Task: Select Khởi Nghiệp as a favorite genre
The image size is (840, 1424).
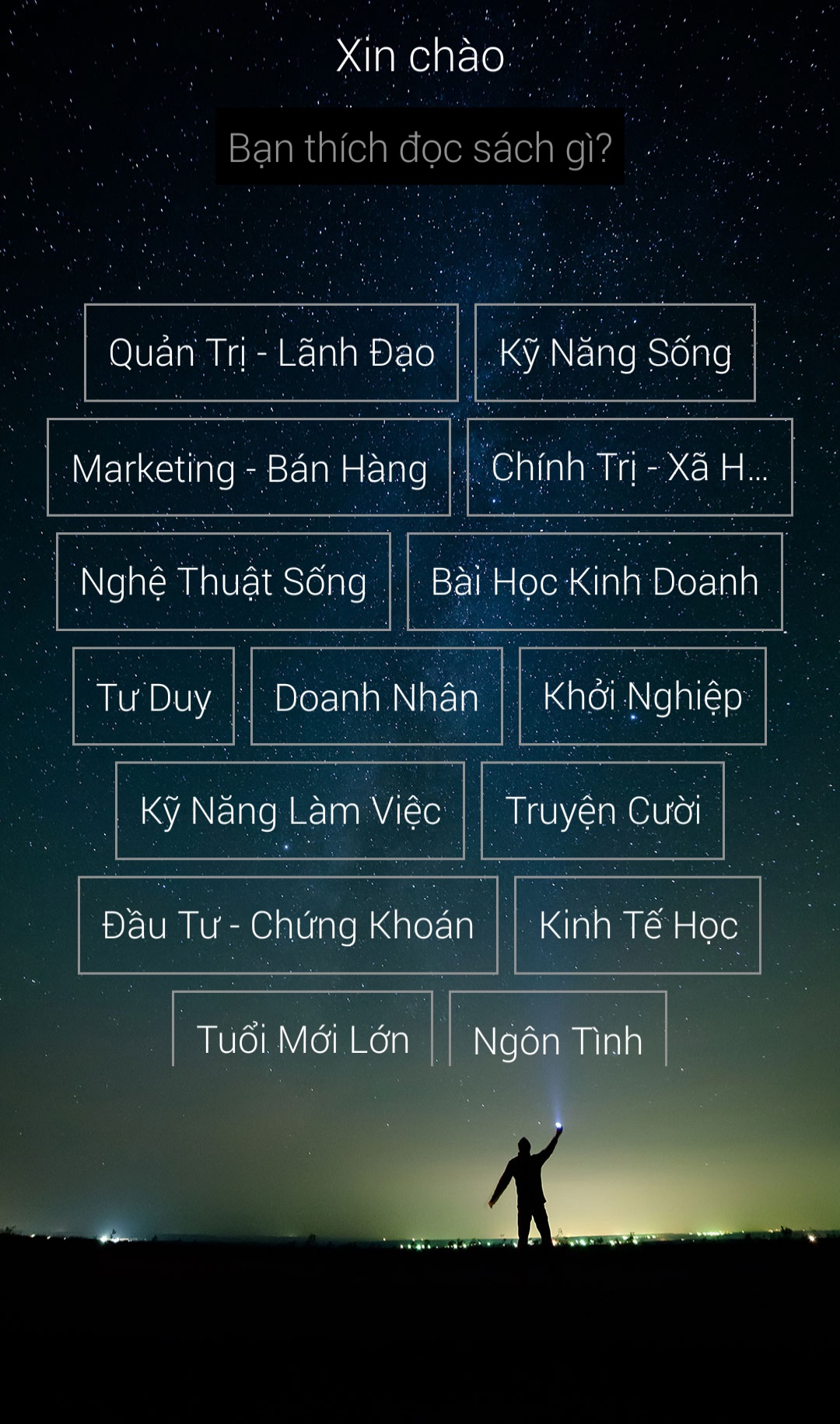Action: (x=642, y=696)
